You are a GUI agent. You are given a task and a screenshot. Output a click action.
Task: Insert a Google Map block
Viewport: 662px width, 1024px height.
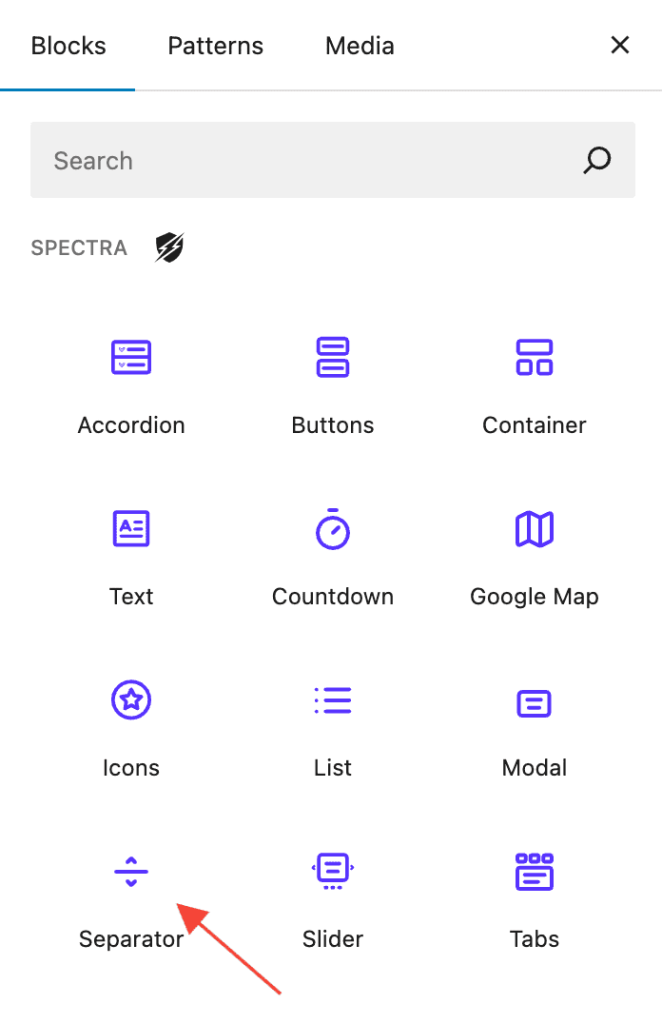pos(534,556)
